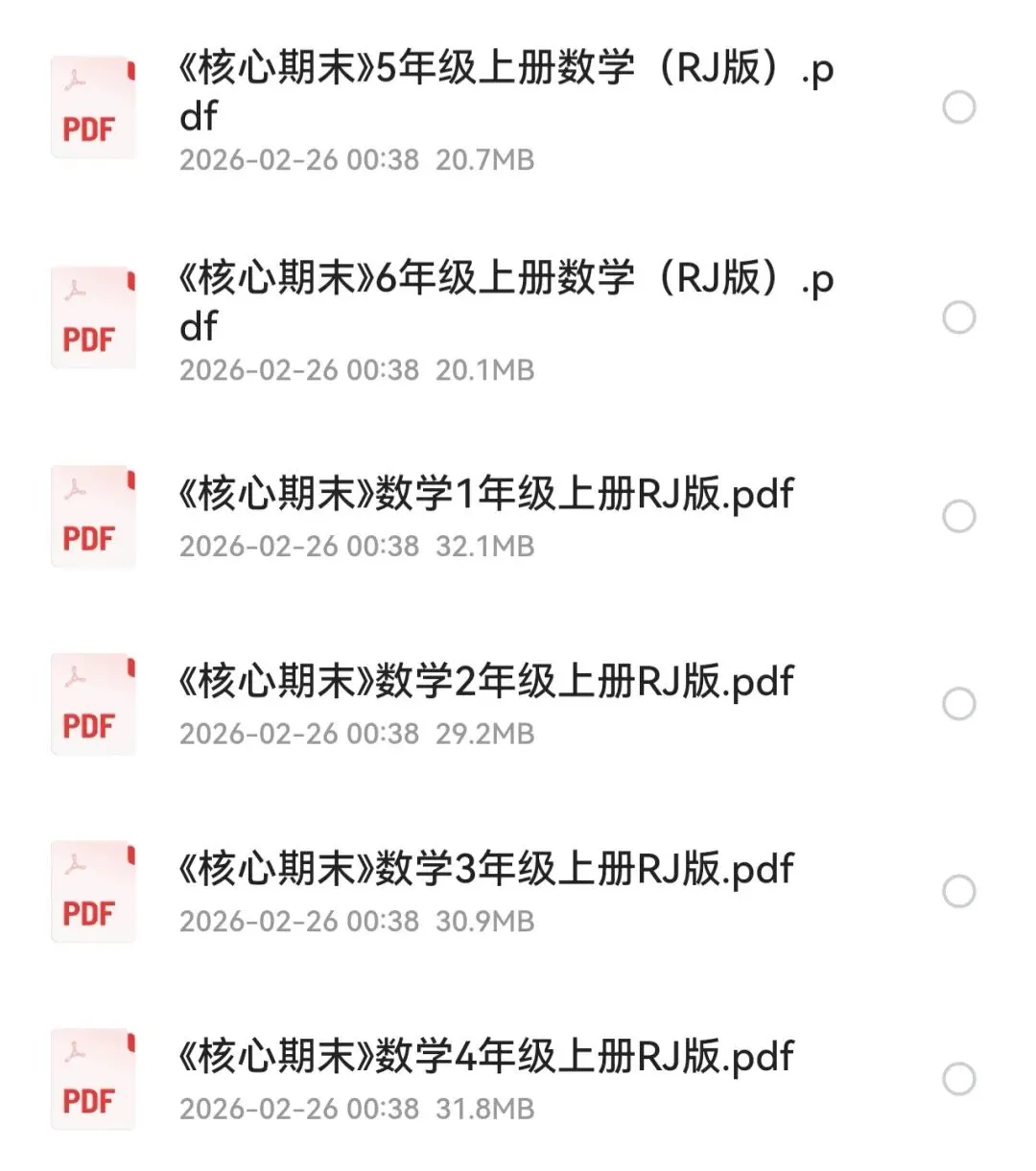
Task: Select the 5年级上册数学 PDF circle
Action: [958, 107]
